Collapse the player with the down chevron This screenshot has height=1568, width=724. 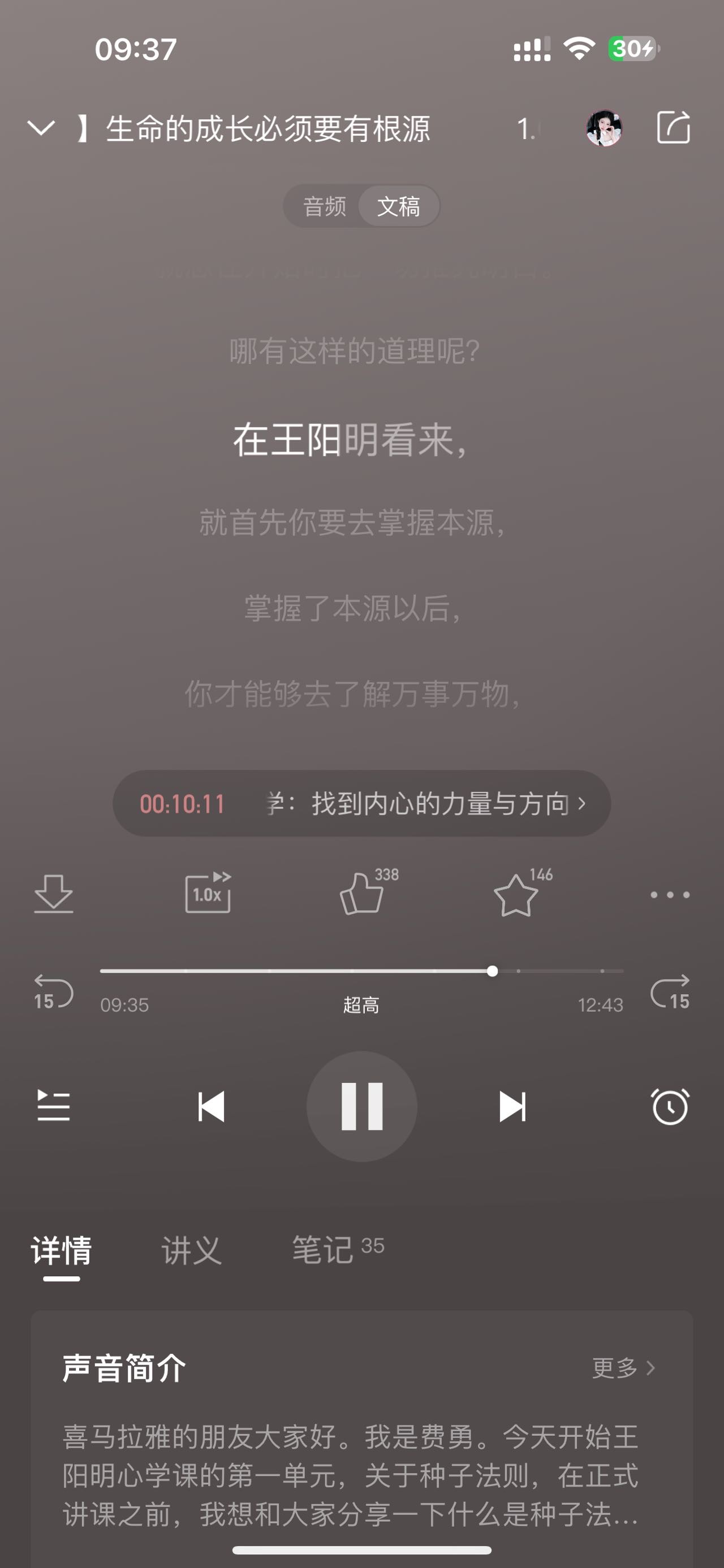41,128
